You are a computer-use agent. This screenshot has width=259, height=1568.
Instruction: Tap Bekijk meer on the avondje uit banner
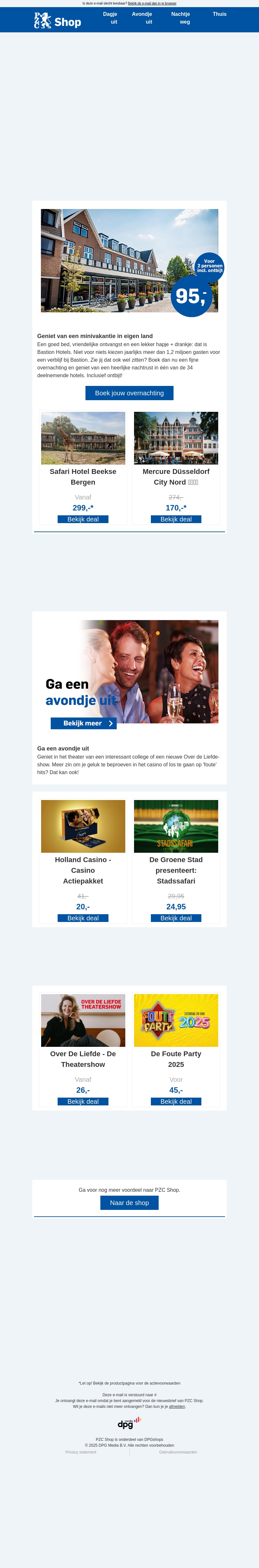point(84,723)
